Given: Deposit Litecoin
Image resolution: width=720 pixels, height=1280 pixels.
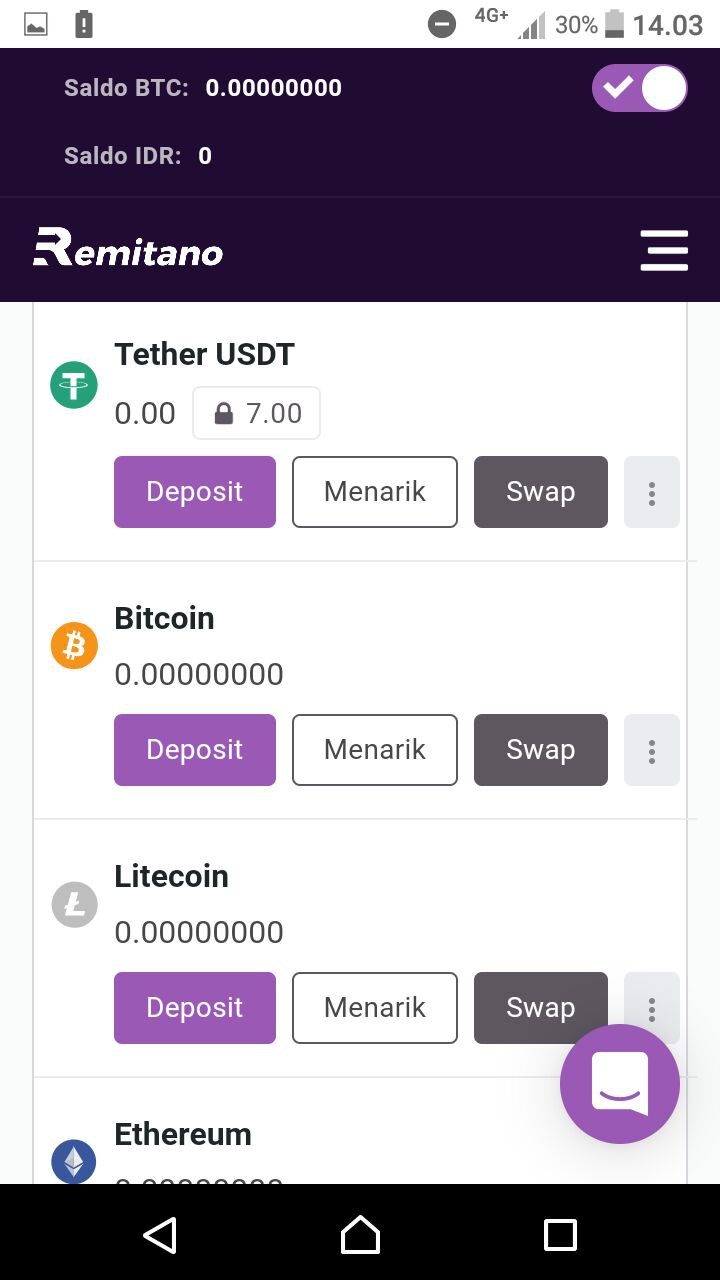Looking at the screenshot, I should (195, 1008).
